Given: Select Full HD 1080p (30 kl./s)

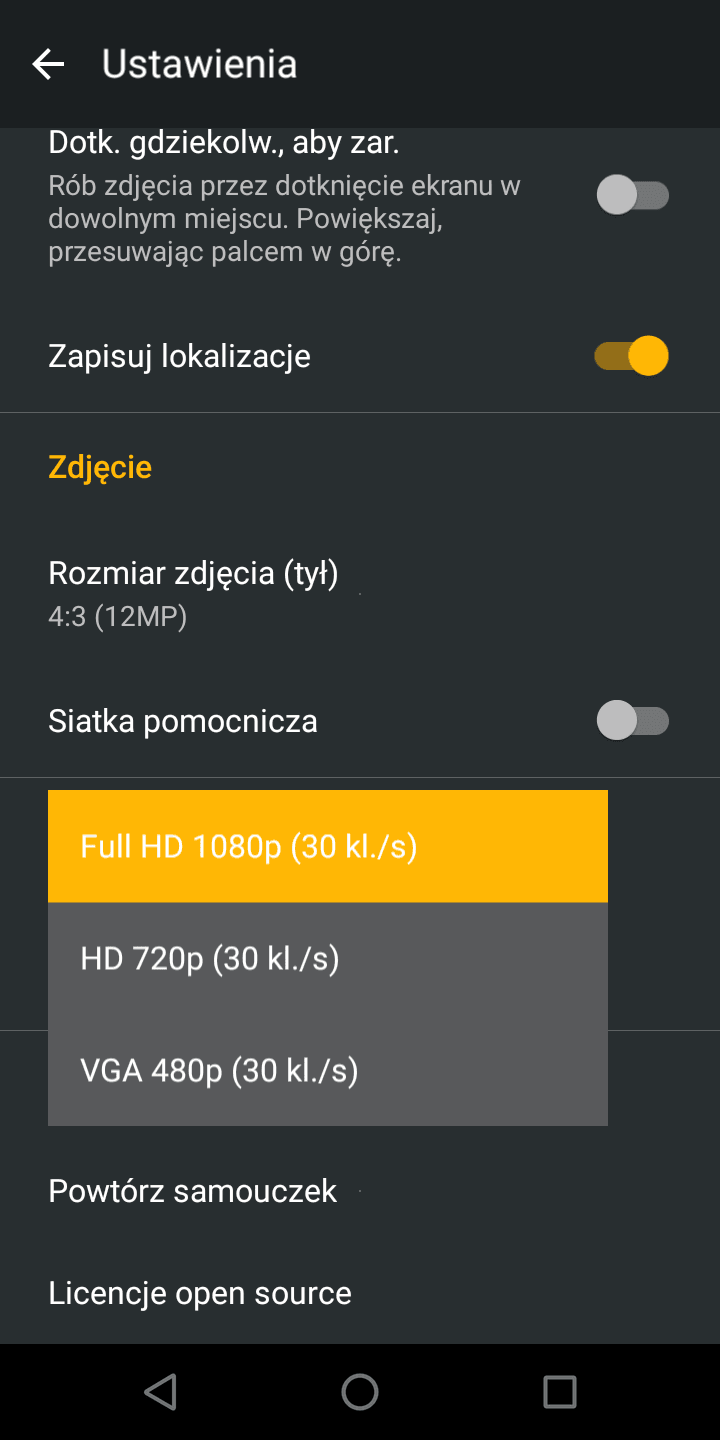Looking at the screenshot, I should [x=328, y=846].
